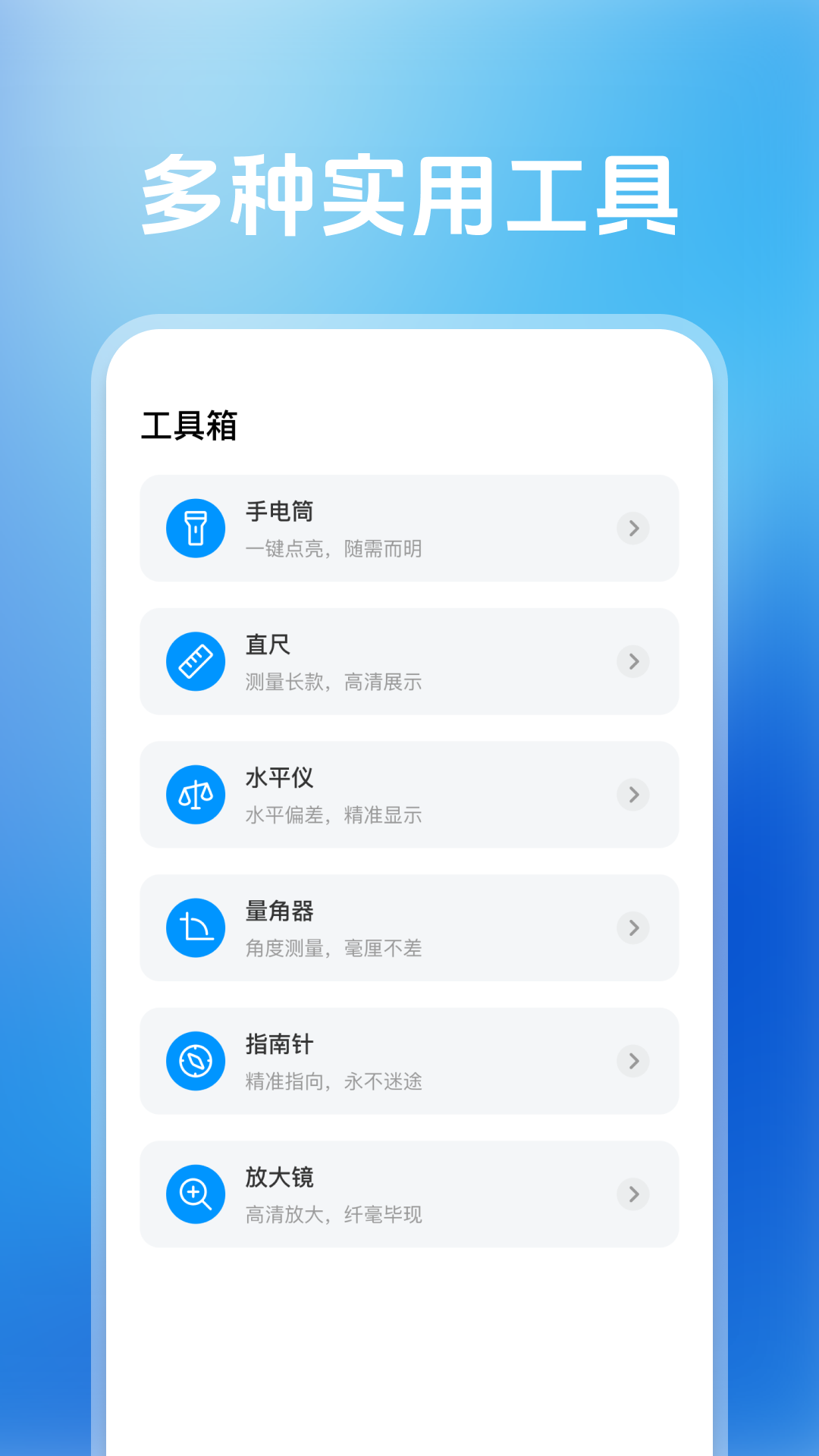Open the 量角器 row arrow
Screen dimensions: 819x1456
[633, 927]
